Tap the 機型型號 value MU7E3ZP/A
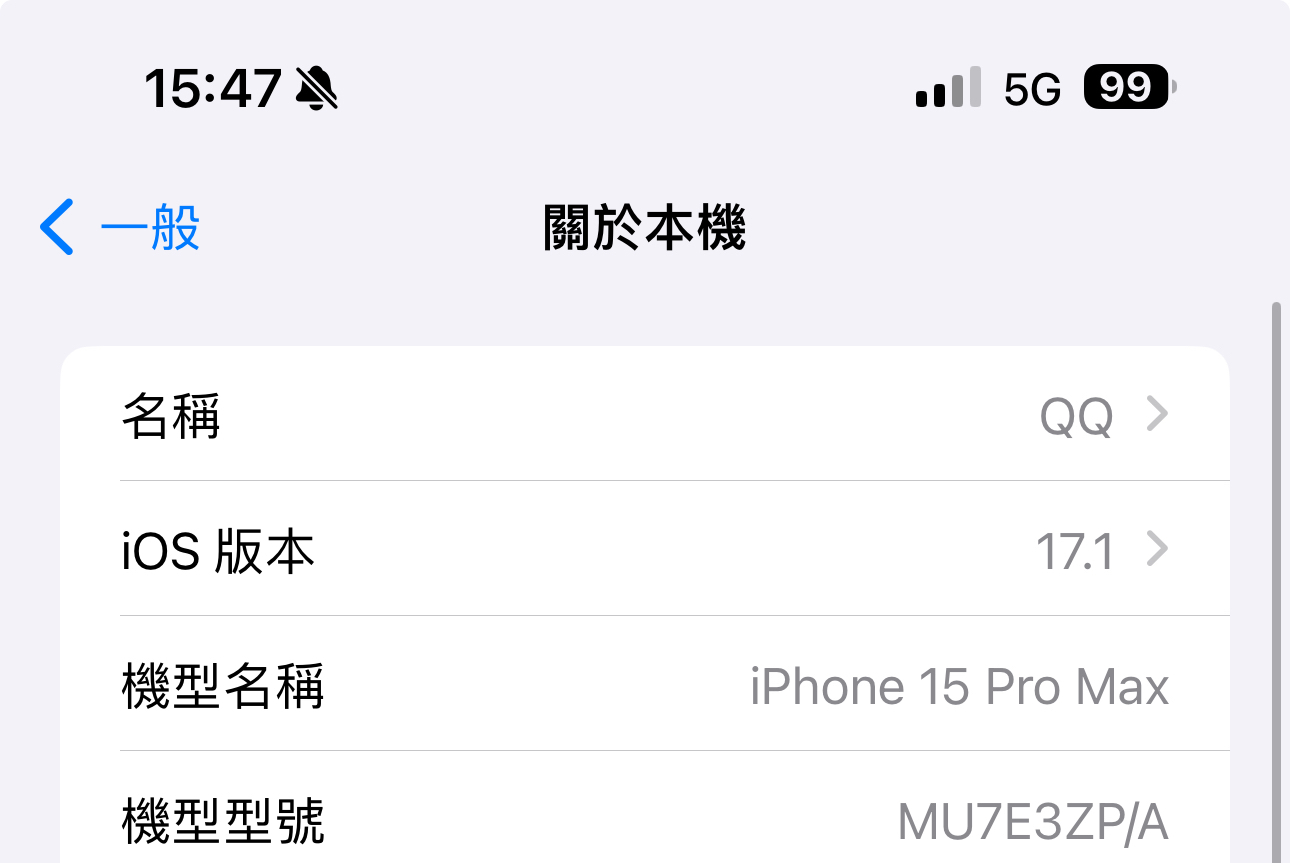The height and width of the screenshot is (863, 1290). click(1032, 822)
